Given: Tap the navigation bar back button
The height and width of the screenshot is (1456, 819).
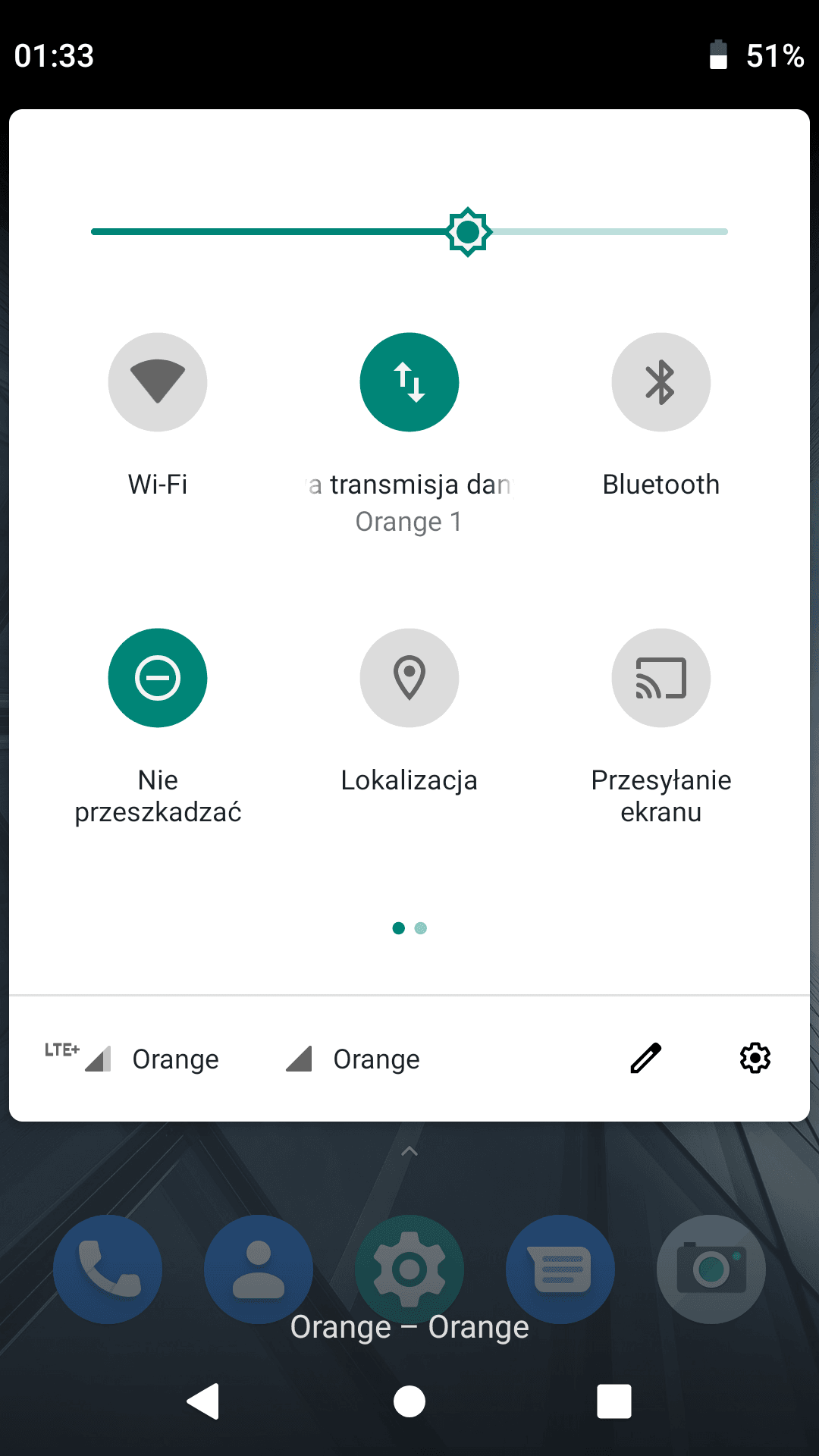Looking at the screenshot, I should click(x=203, y=1401).
